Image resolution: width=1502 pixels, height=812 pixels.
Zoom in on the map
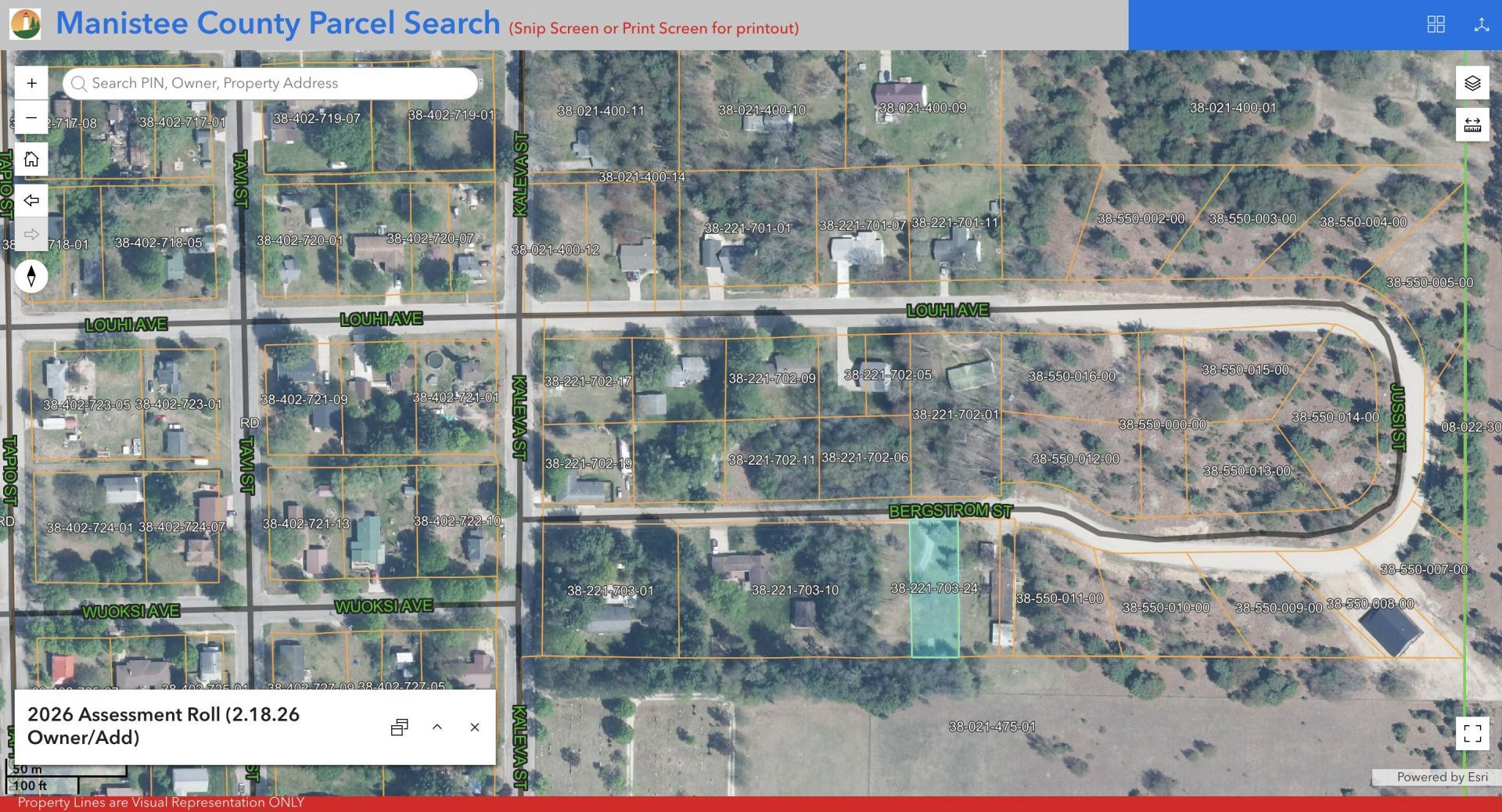pos(31,83)
